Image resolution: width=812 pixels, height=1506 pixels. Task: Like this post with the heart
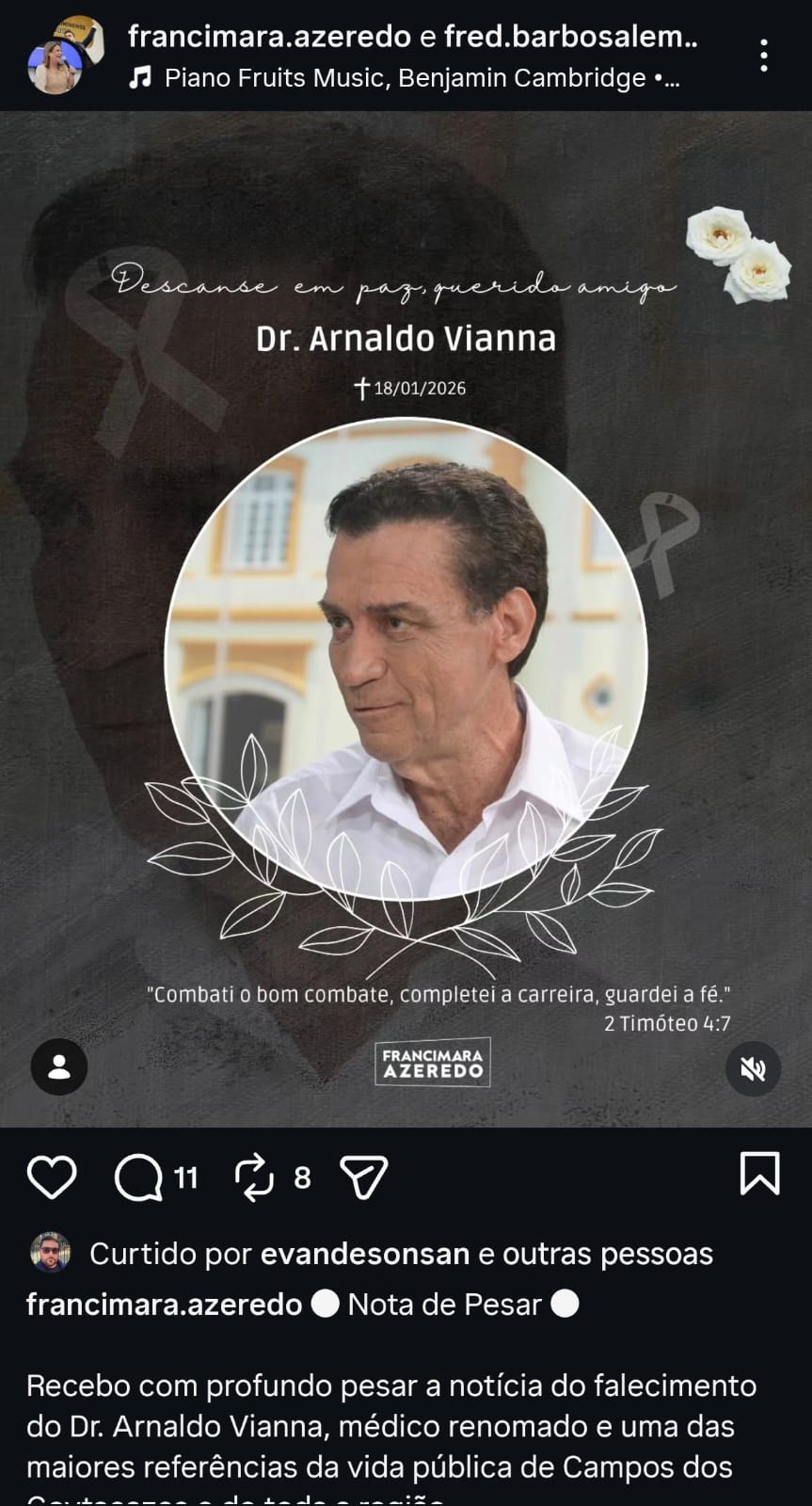pos(52,1177)
